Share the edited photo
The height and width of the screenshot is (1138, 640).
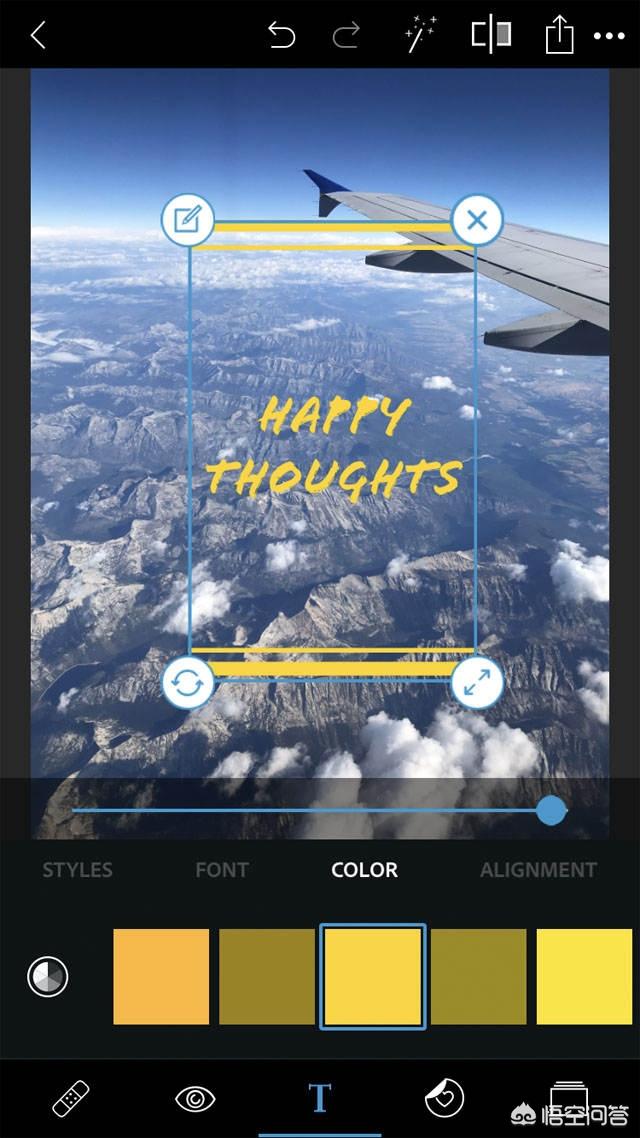[x=559, y=36]
